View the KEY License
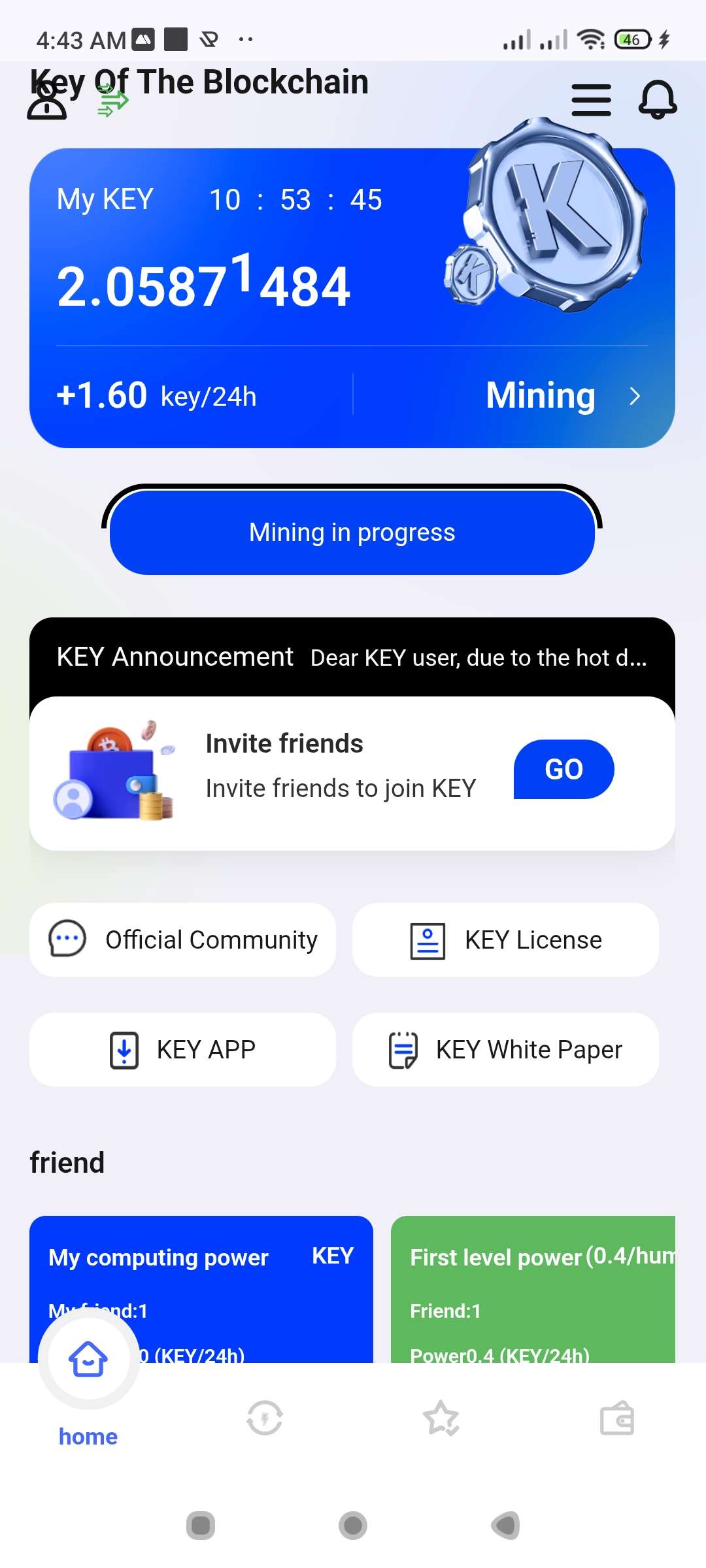The height and width of the screenshot is (1568, 706). pos(505,939)
